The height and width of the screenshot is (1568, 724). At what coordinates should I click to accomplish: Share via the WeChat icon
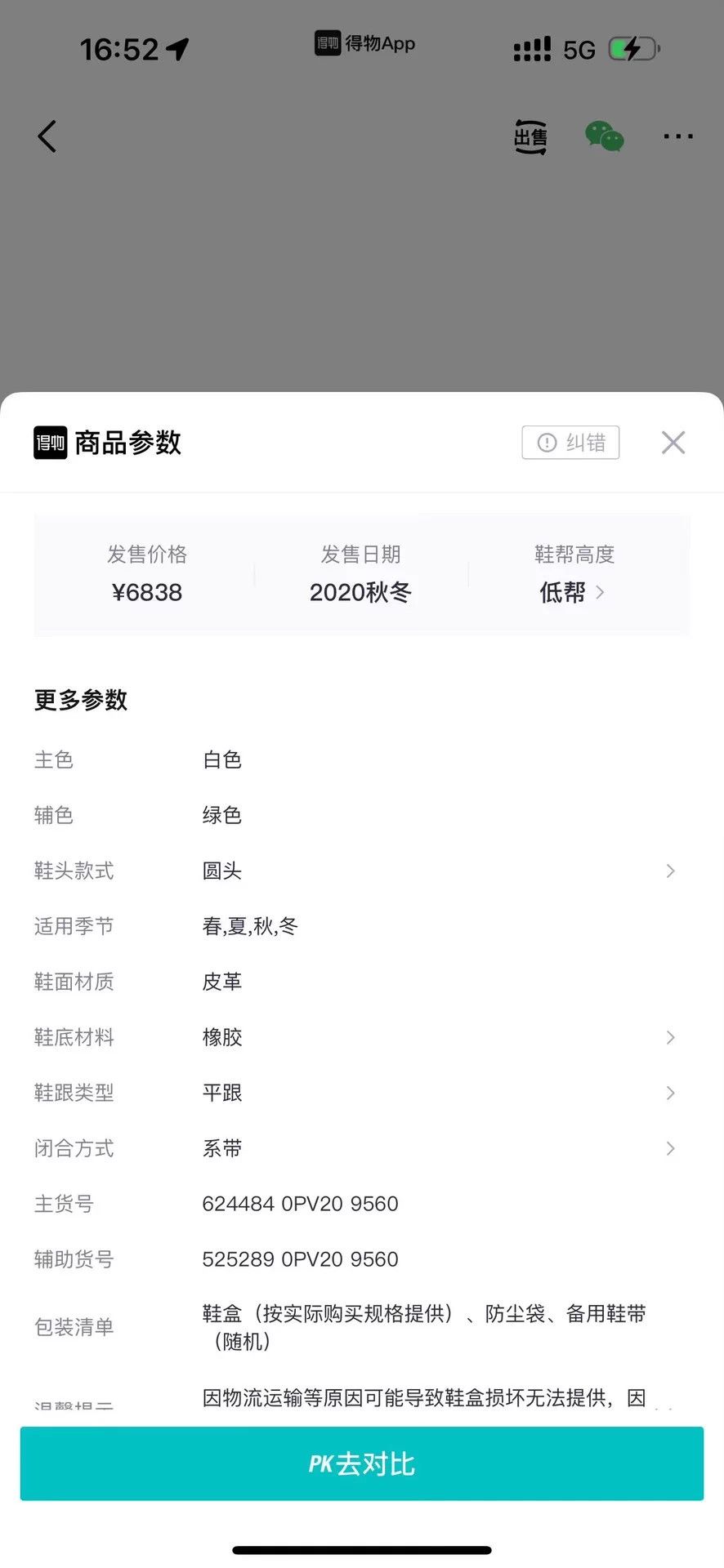[x=605, y=136]
